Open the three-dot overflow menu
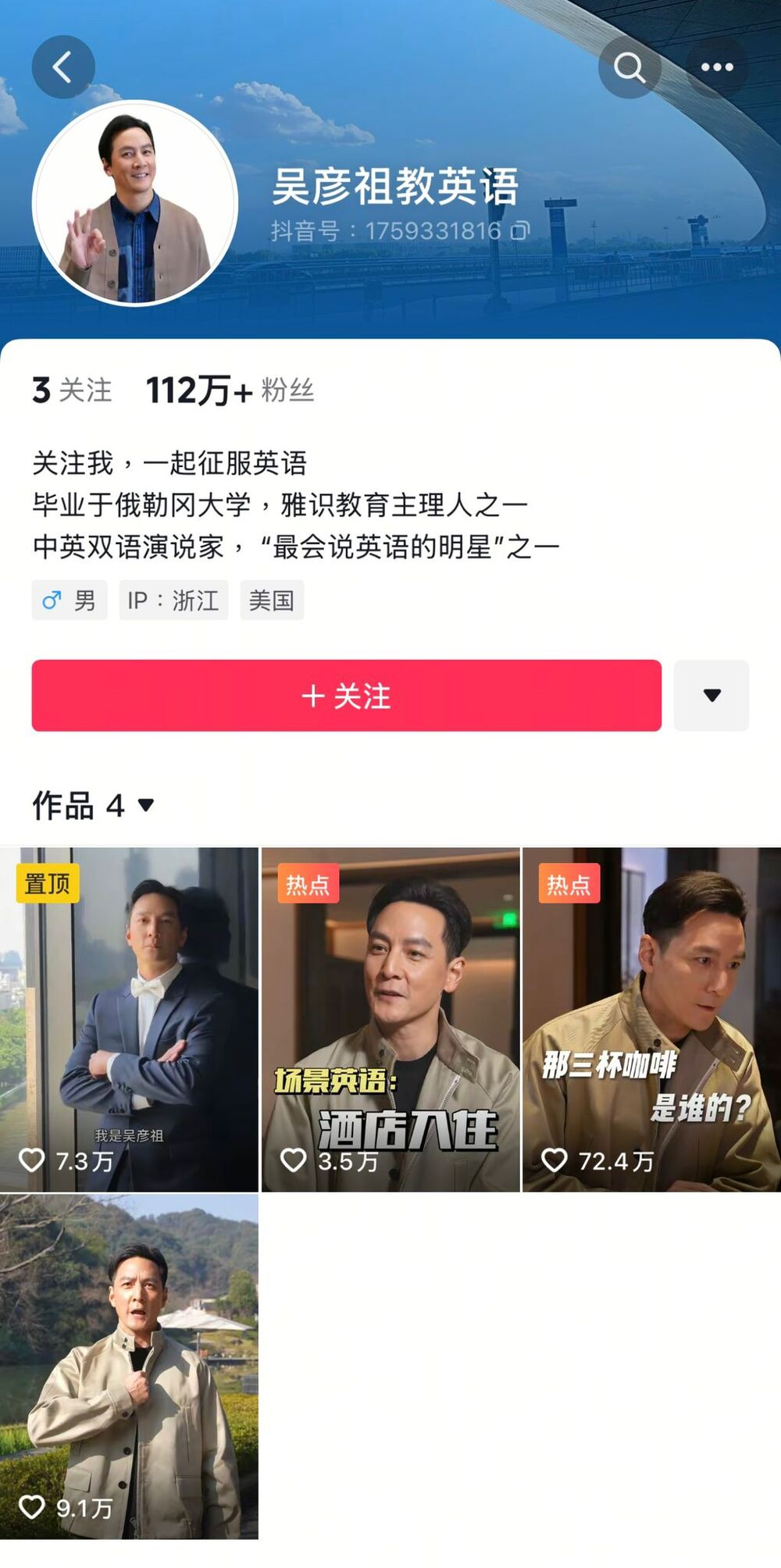The image size is (781, 1568). [x=717, y=67]
